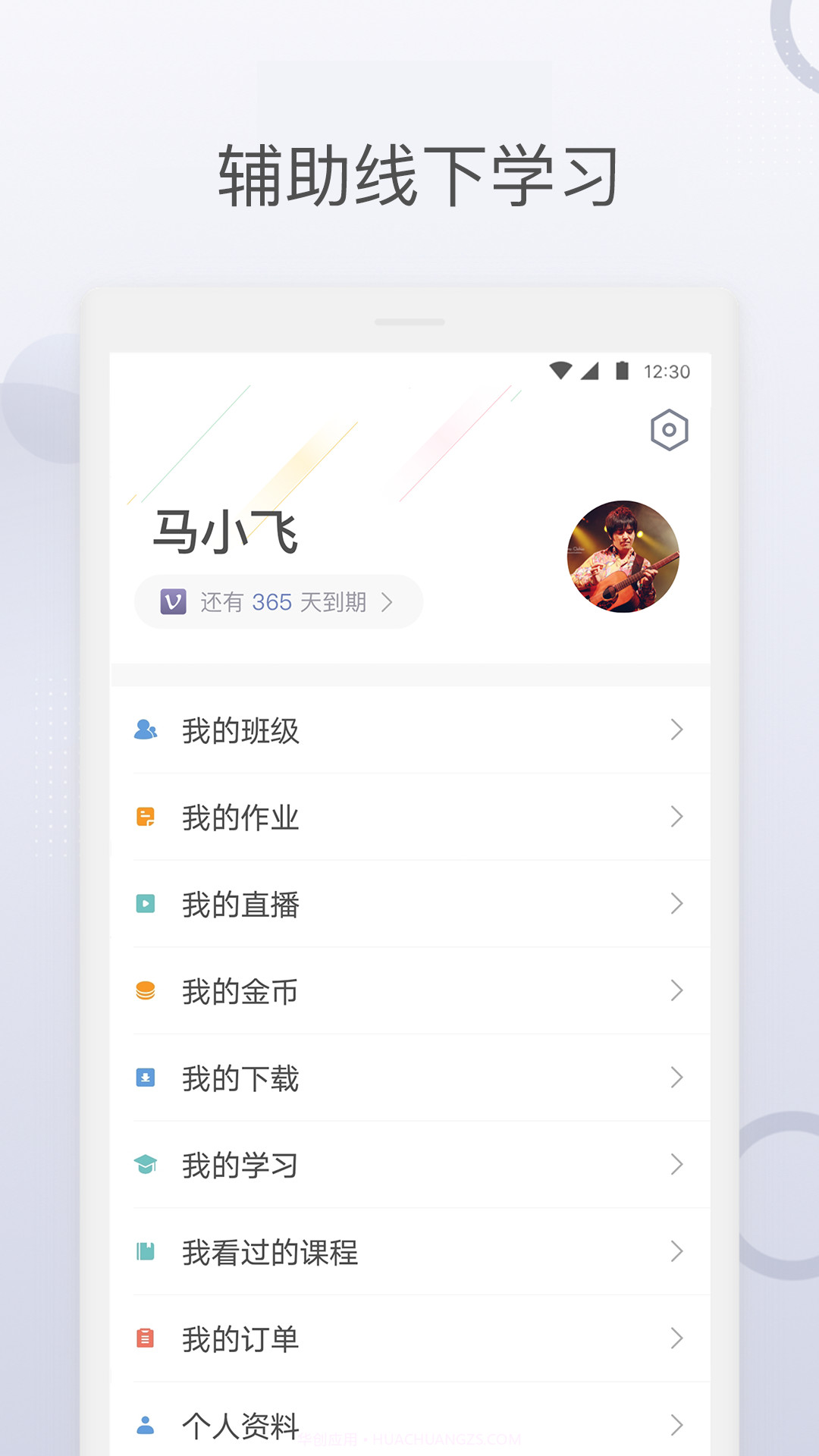
Task: Click the green video icon beside 我的直播
Action: tap(147, 903)
